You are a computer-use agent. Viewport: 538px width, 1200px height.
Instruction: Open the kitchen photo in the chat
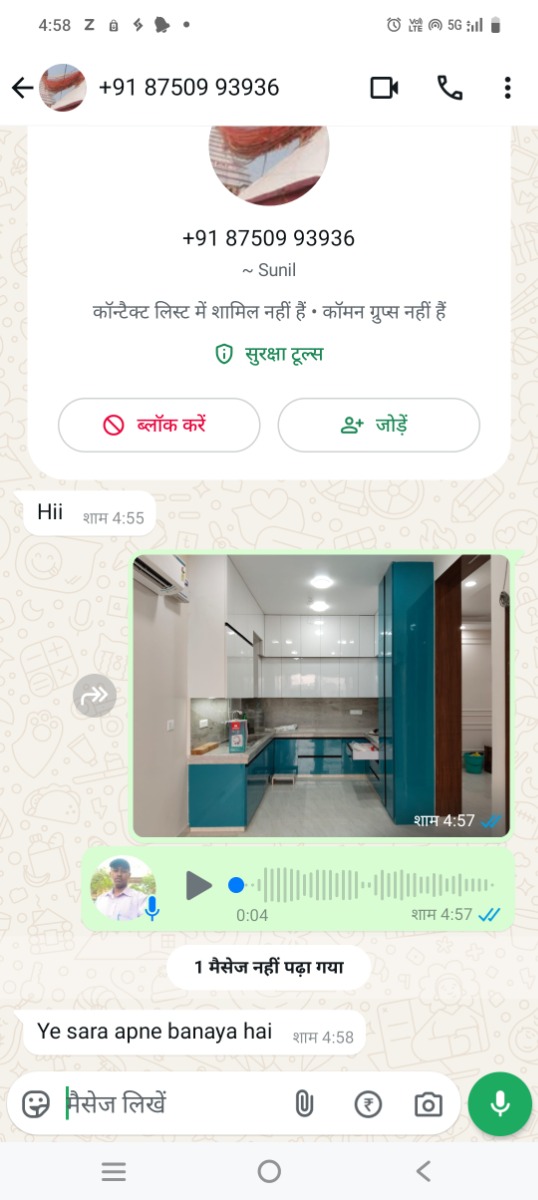pos(320,695)
